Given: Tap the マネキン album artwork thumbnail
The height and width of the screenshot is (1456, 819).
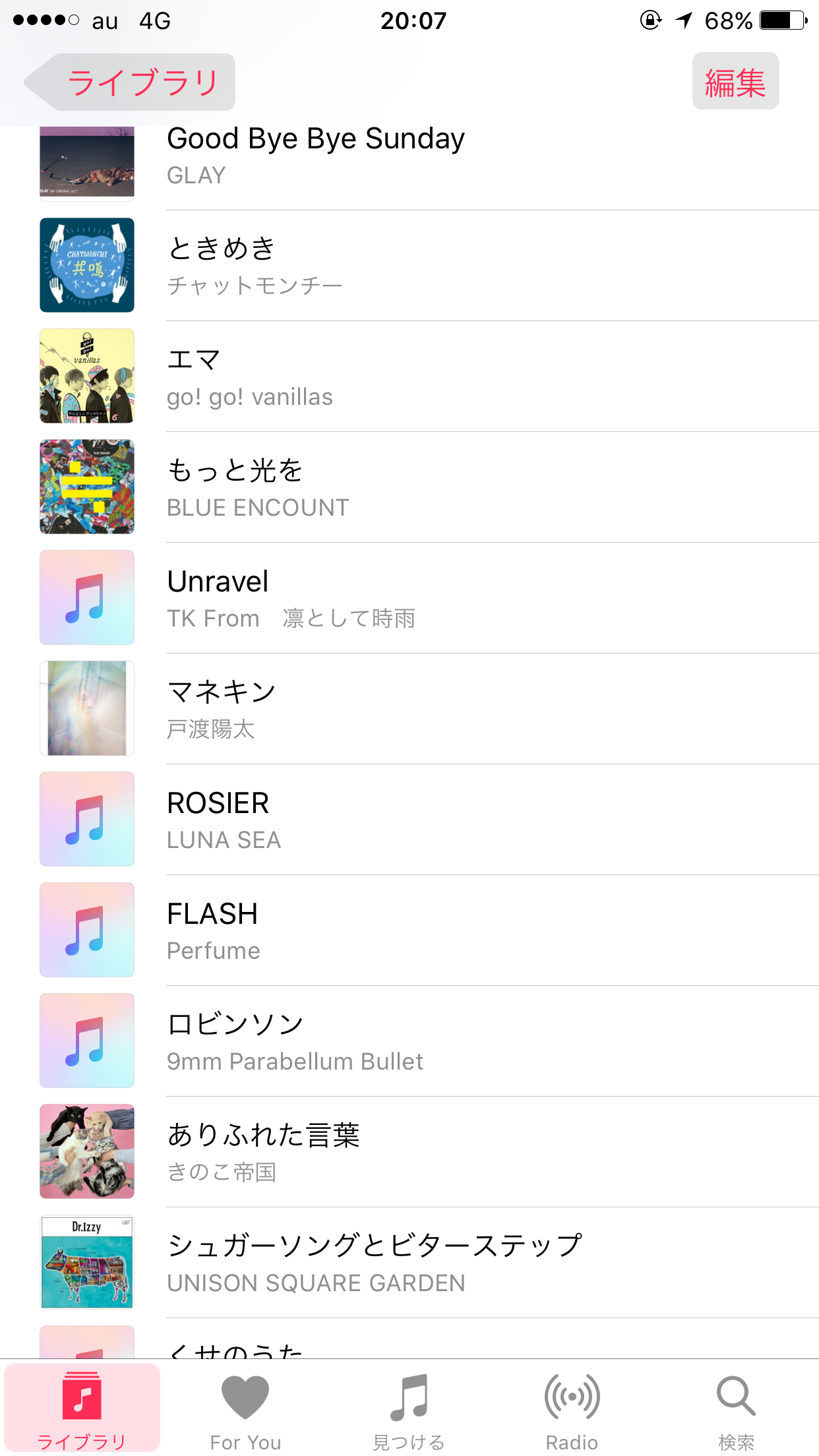Looking at the screenshot, I should click(86, 708).
